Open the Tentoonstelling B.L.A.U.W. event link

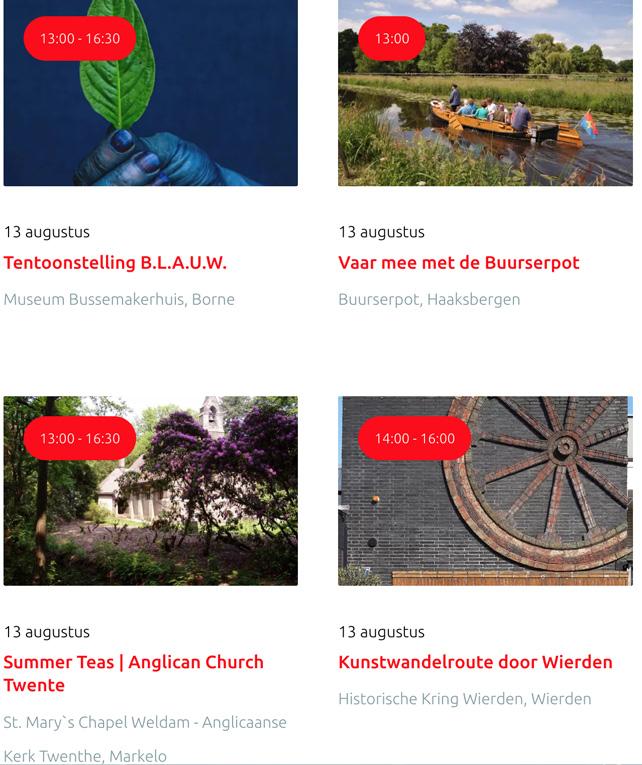(x=115, y=263)
